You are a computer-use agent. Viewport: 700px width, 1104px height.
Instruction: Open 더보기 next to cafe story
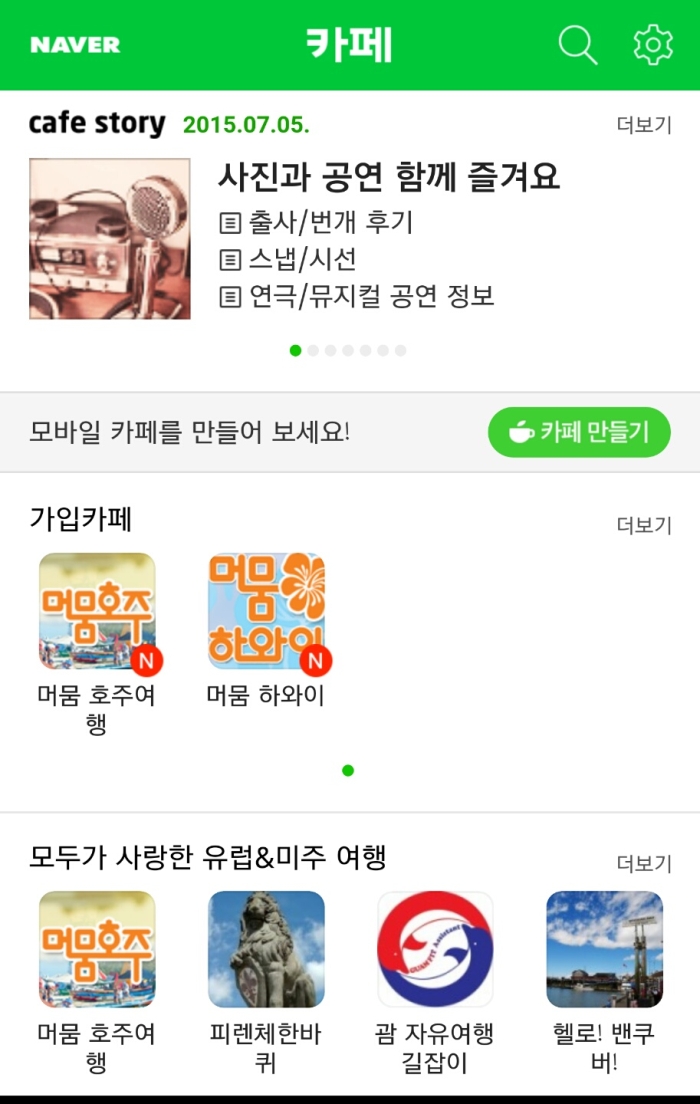[x=644, y=125]
